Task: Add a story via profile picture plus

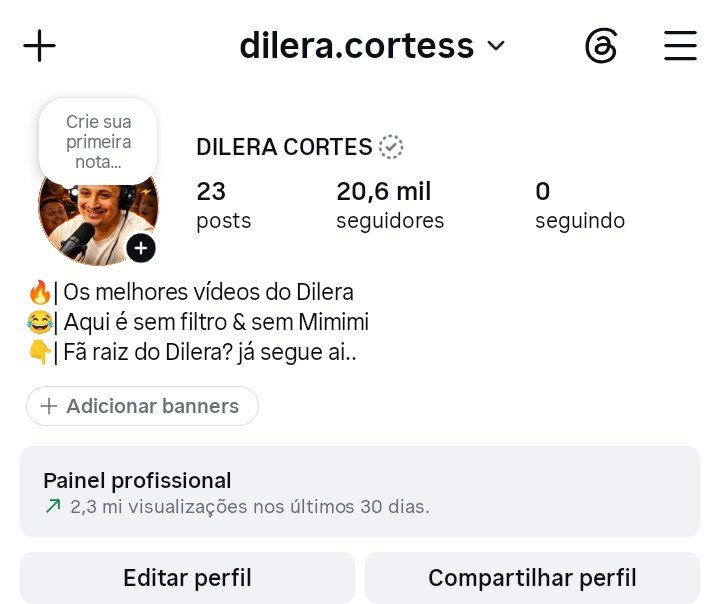Action: pyautogui.click(x=141, y=248)
